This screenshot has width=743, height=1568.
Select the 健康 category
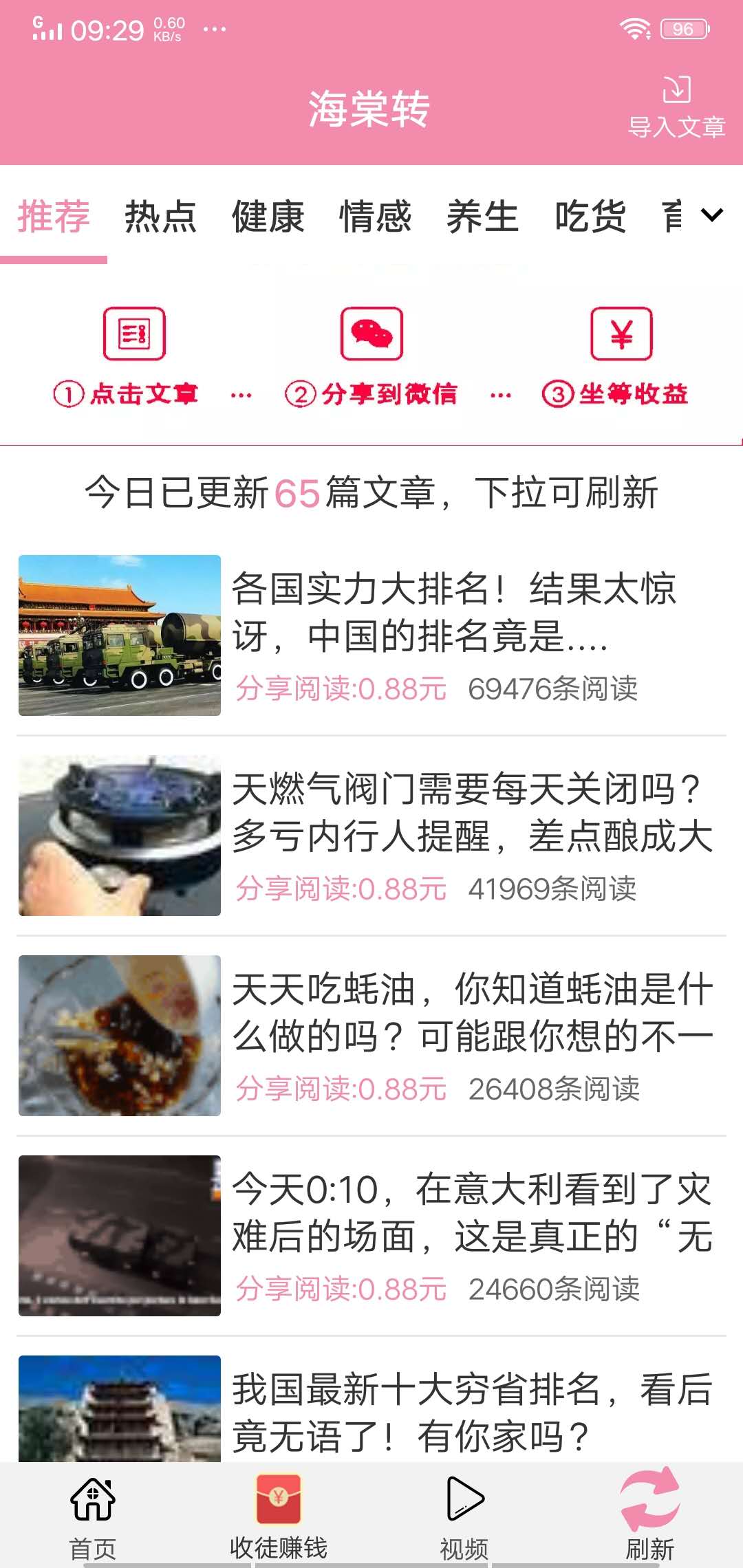pos(268,217)
